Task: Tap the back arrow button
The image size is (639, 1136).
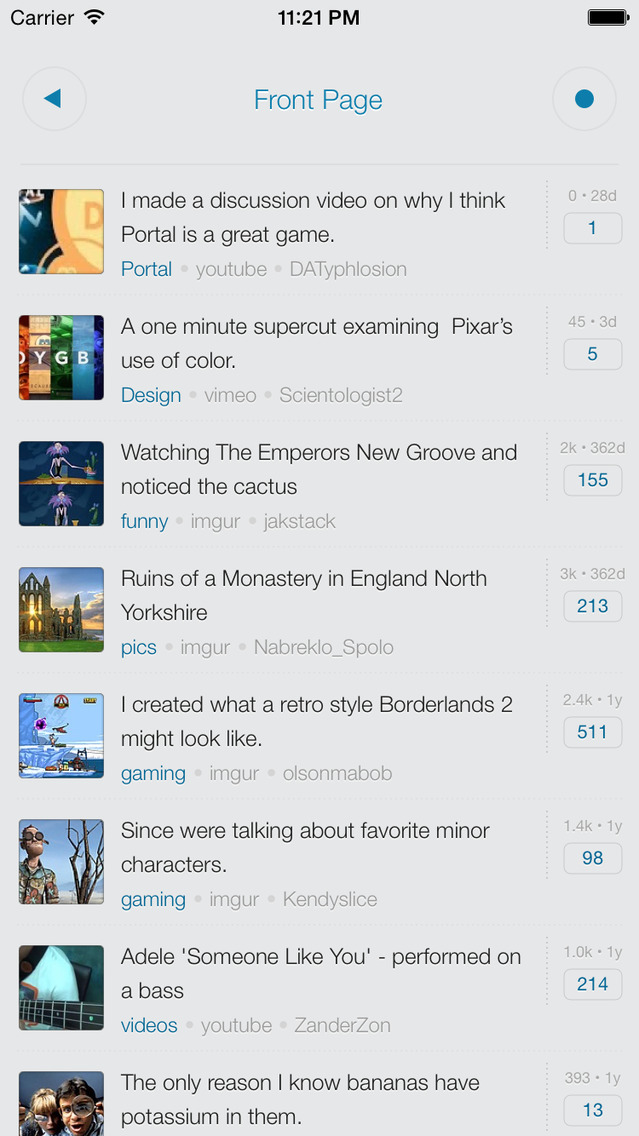Action: 54,99
